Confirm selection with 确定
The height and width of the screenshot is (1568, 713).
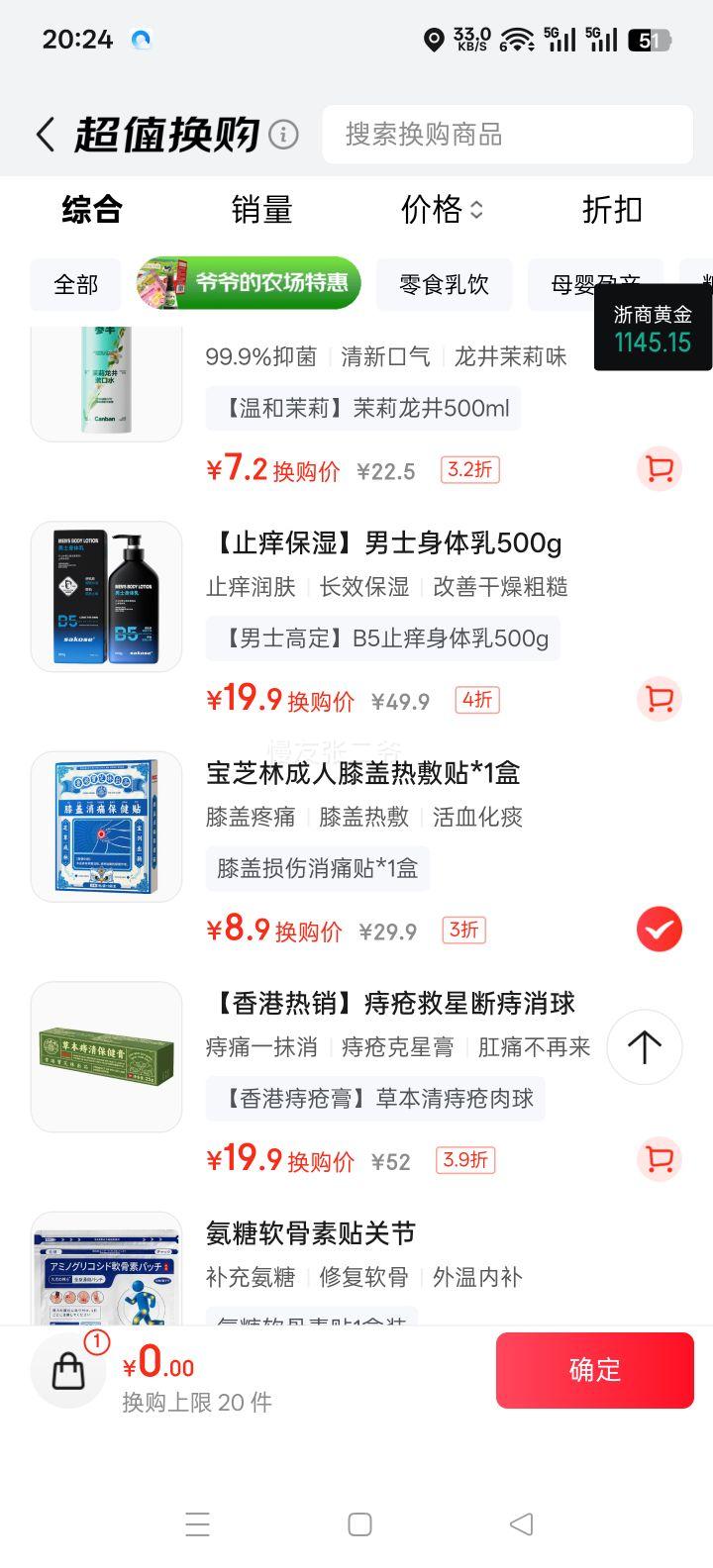coord(594,1370)
